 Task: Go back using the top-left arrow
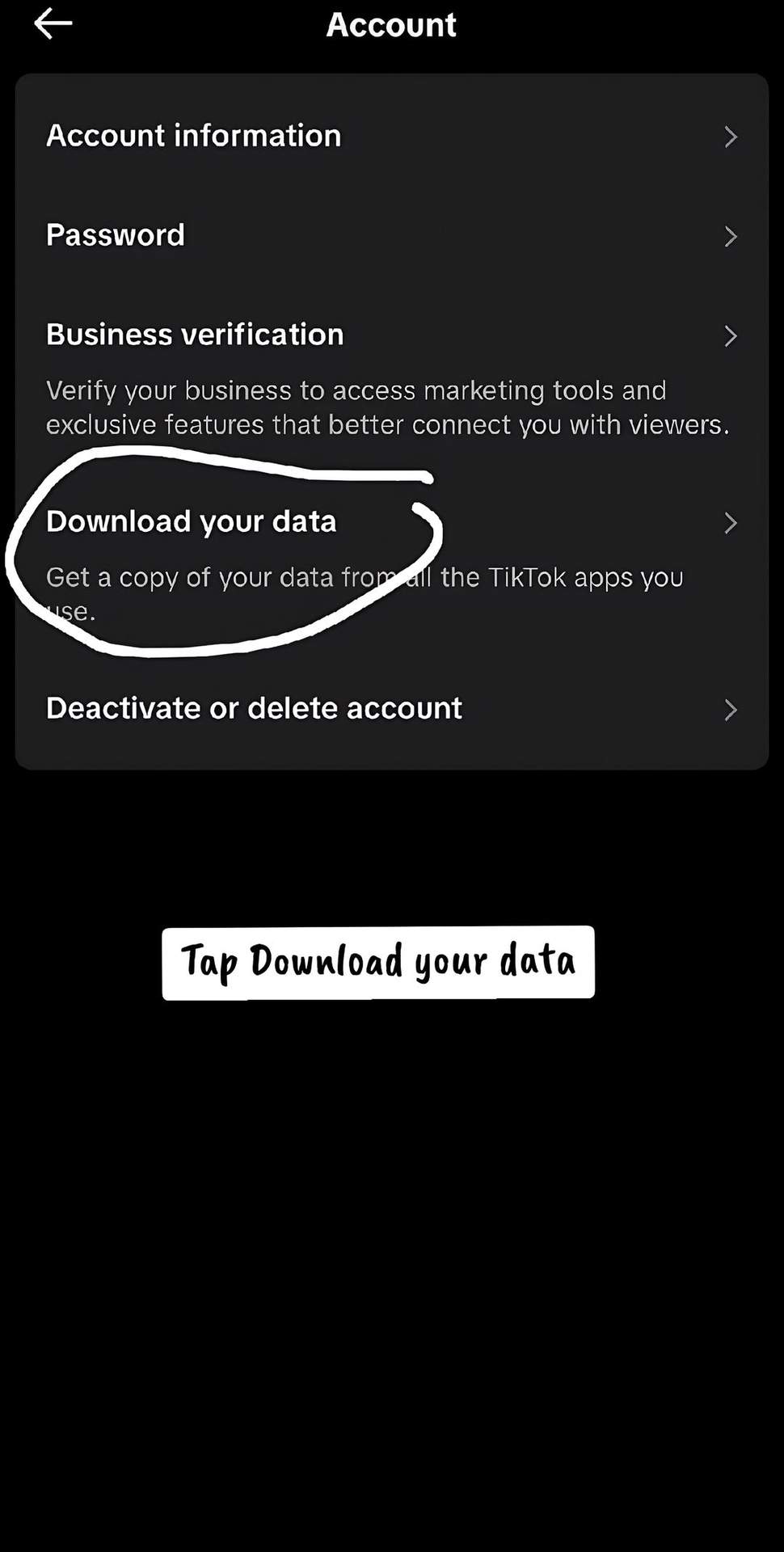pos(53,23)
